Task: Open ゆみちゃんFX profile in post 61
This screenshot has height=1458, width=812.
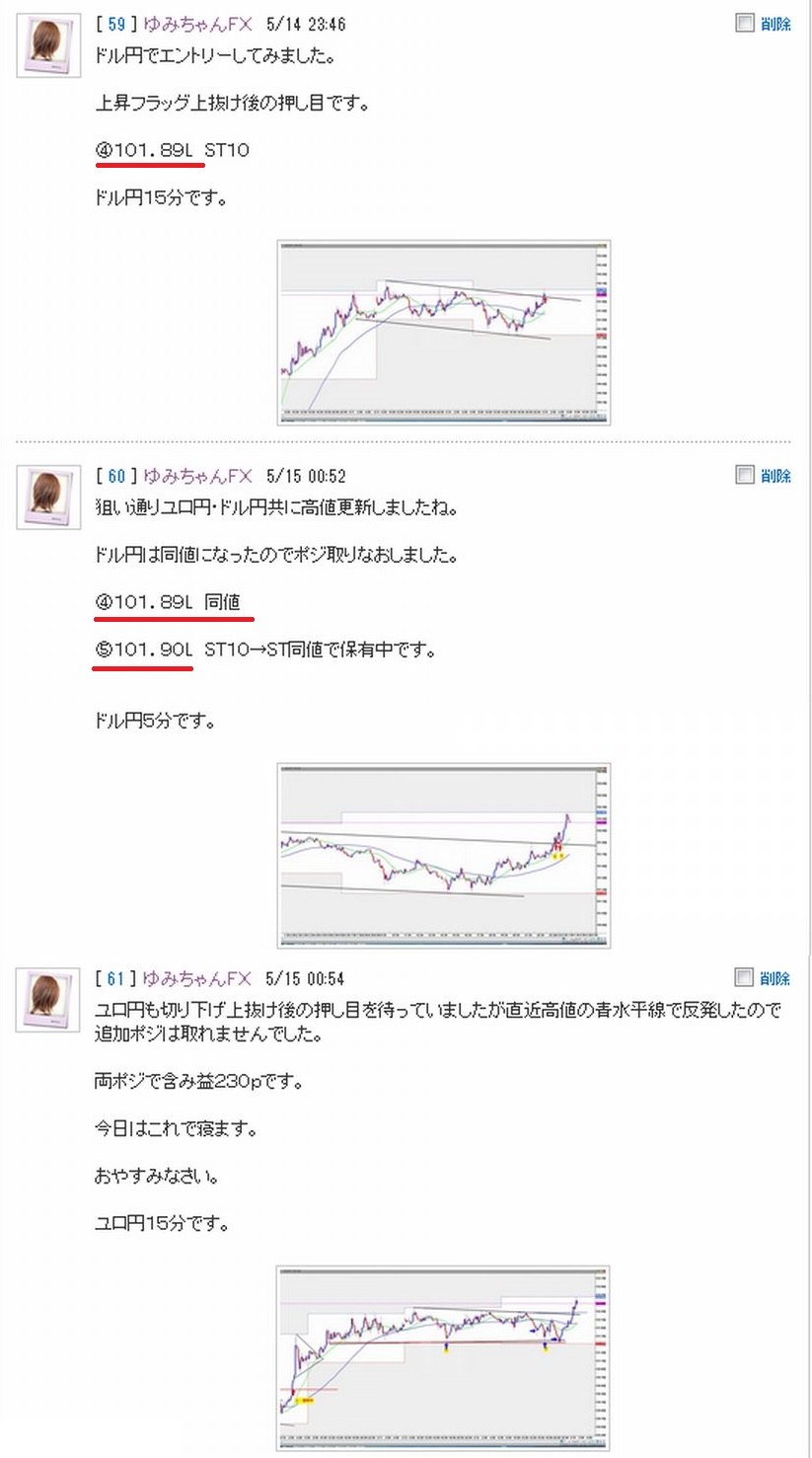Action: coord(197,978)
